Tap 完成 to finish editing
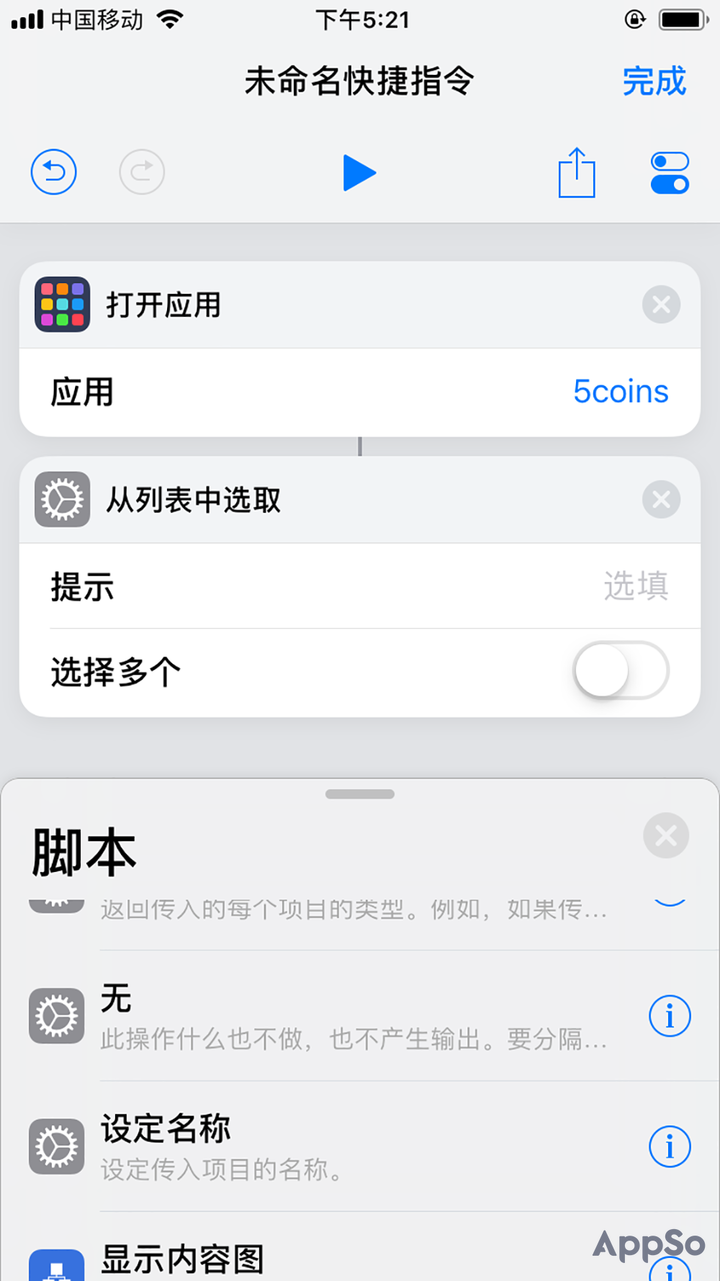The image size is (720, 1281). click(x=654, y=81)
